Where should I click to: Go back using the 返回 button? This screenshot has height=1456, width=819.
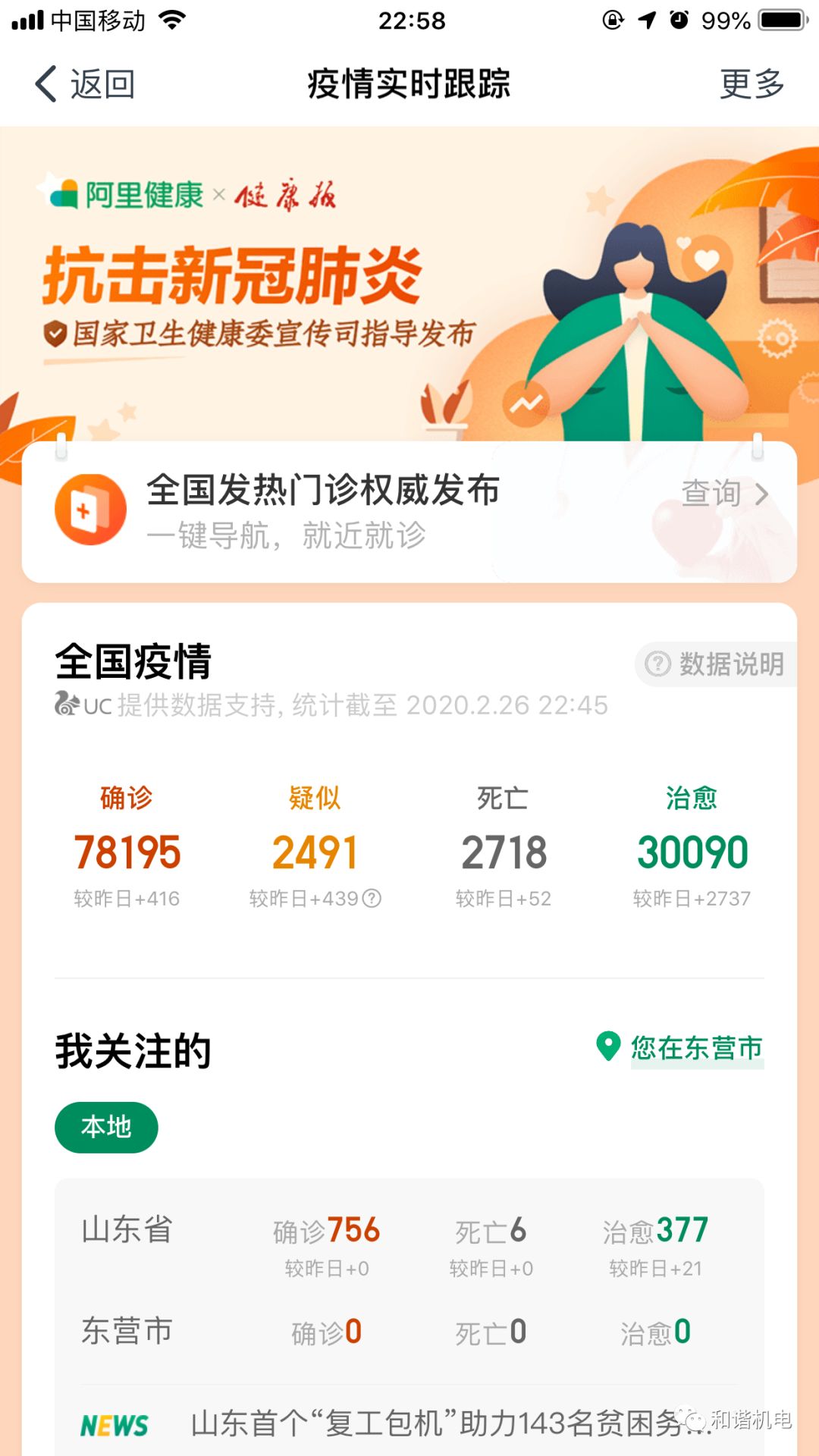[85, 83]
